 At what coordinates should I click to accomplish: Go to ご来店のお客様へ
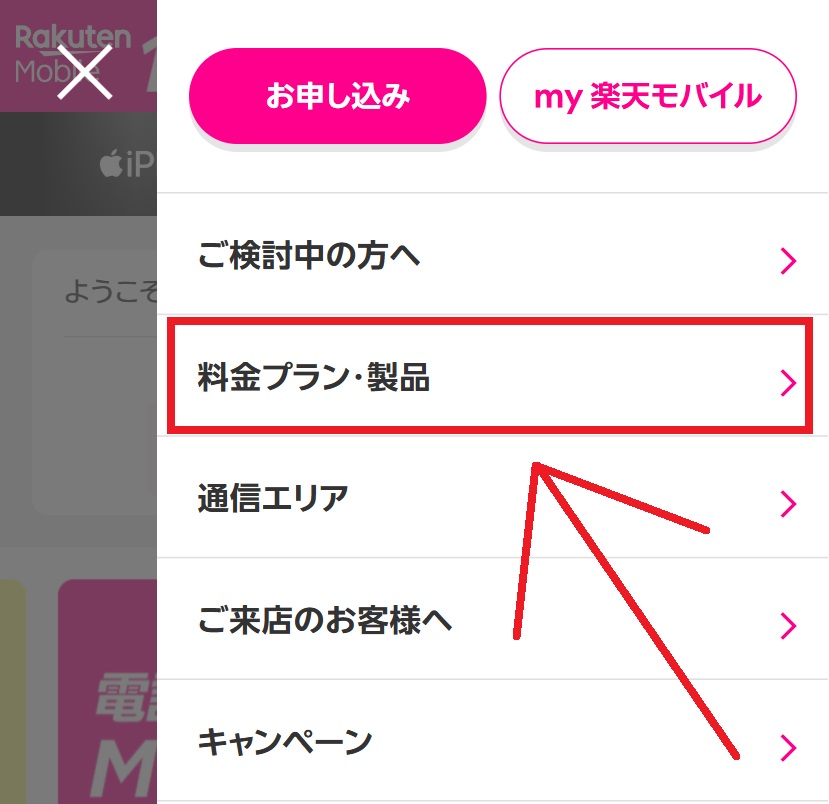tap(492, 621)
